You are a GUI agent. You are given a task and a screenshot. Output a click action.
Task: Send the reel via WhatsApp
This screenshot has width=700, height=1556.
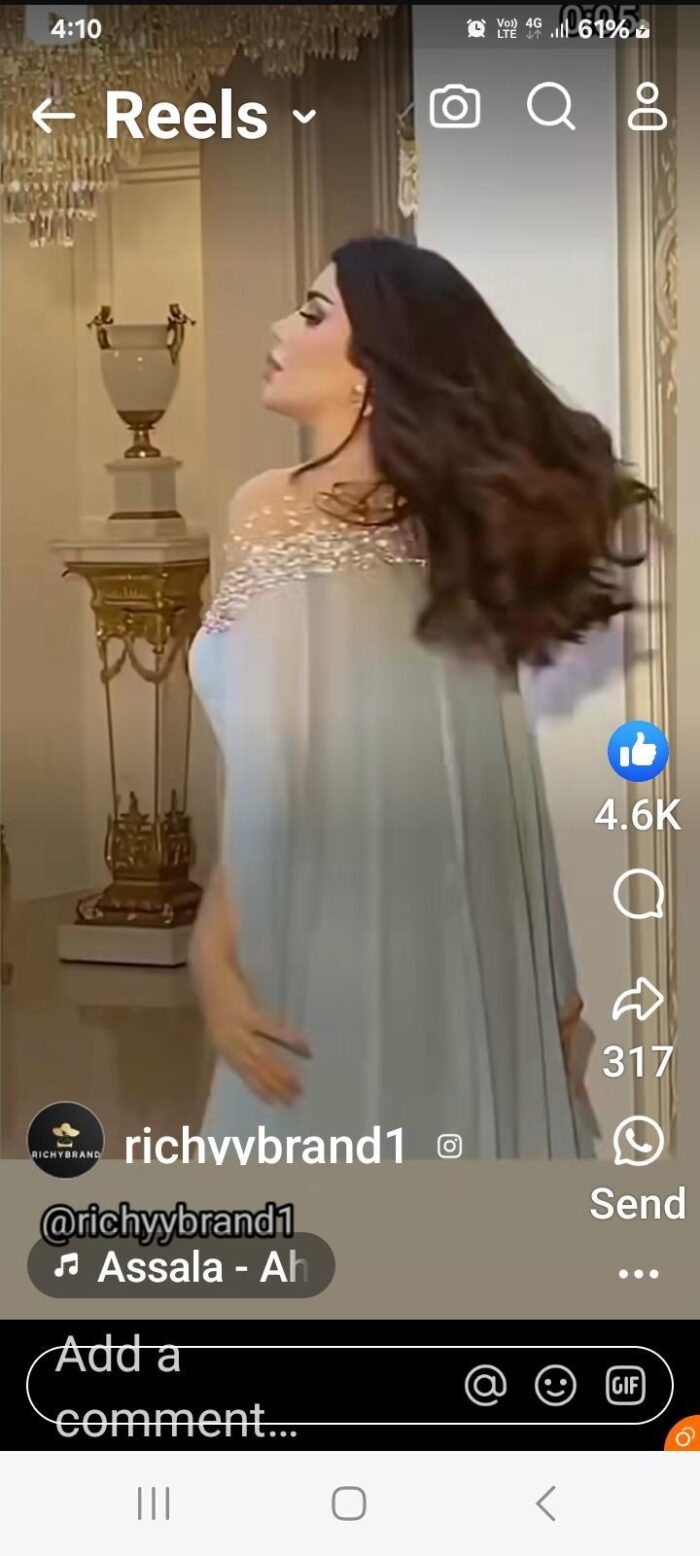(638, 1141)
